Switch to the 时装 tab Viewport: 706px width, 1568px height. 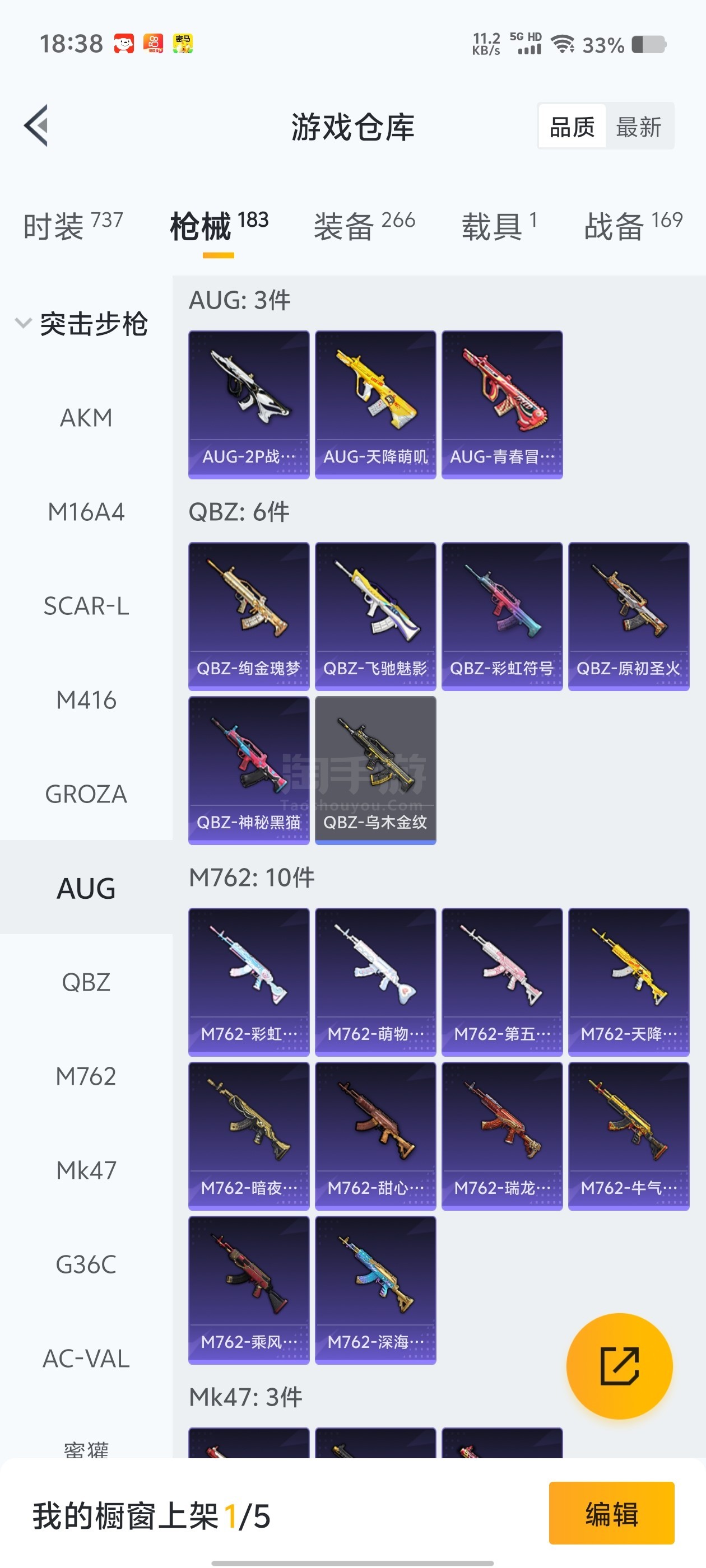point(73,226)
